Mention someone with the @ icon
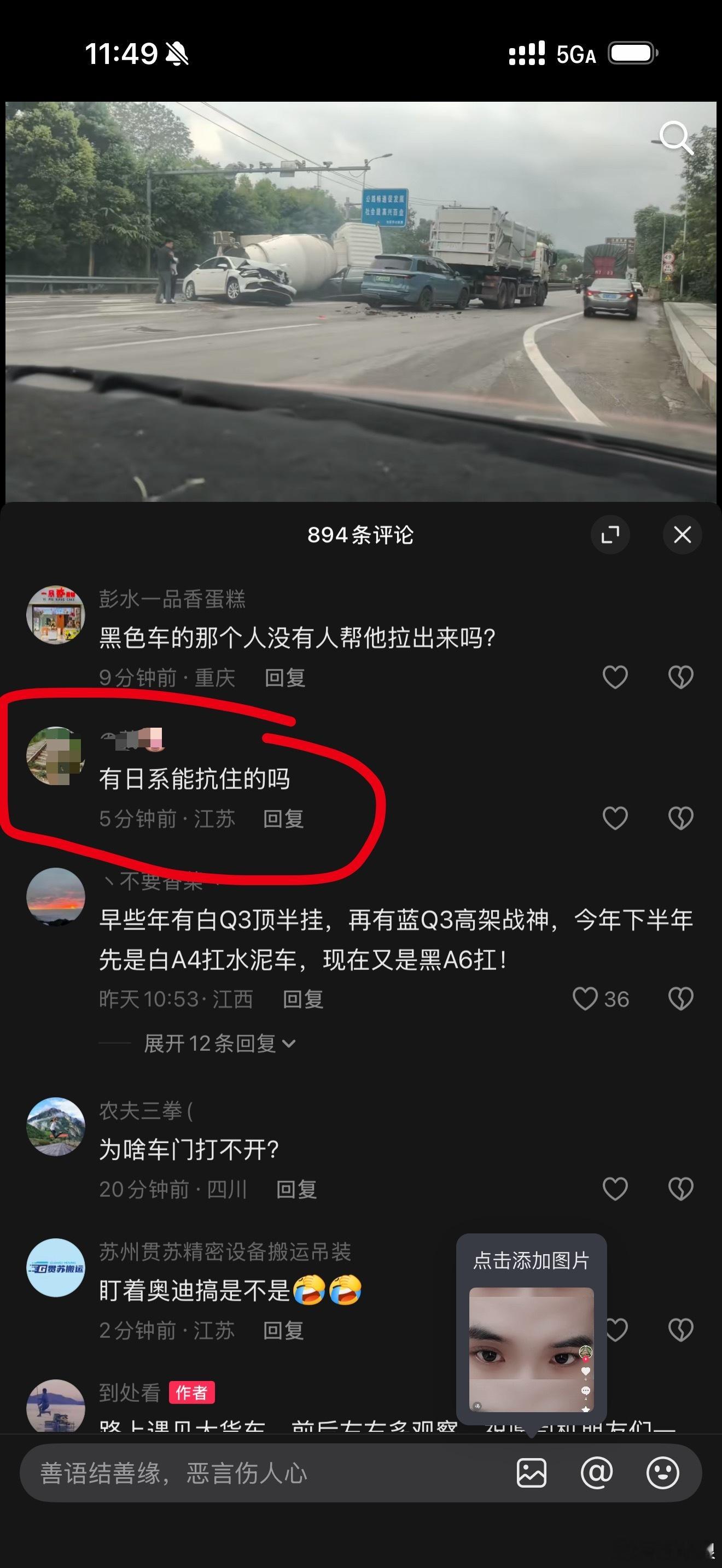Screen dimensions: 722x1568 597,1473
